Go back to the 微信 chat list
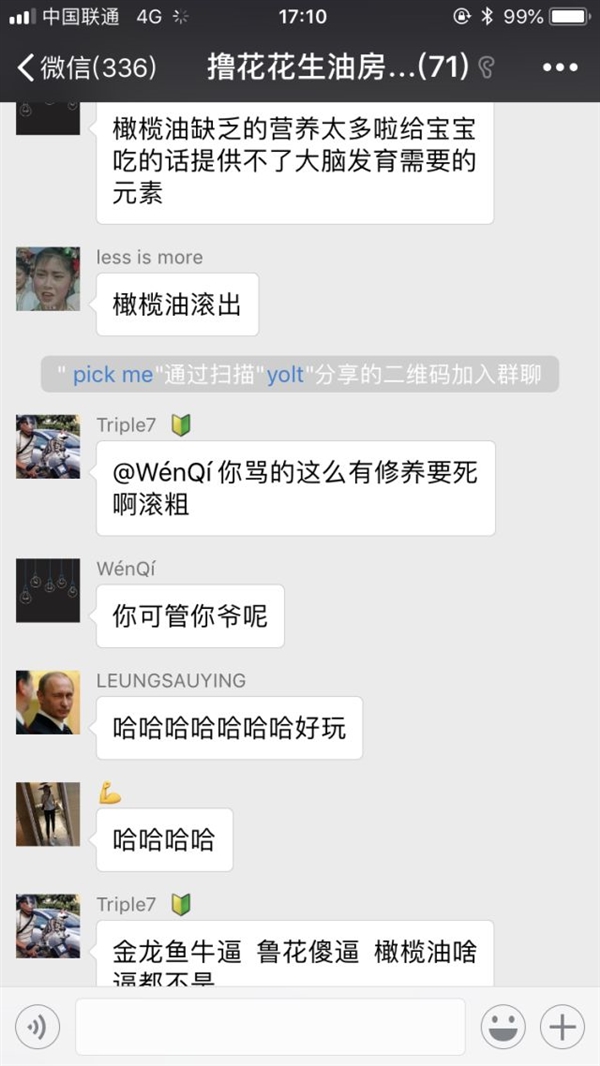Viewport: 600px width, 1066px height. pos(85,68)
